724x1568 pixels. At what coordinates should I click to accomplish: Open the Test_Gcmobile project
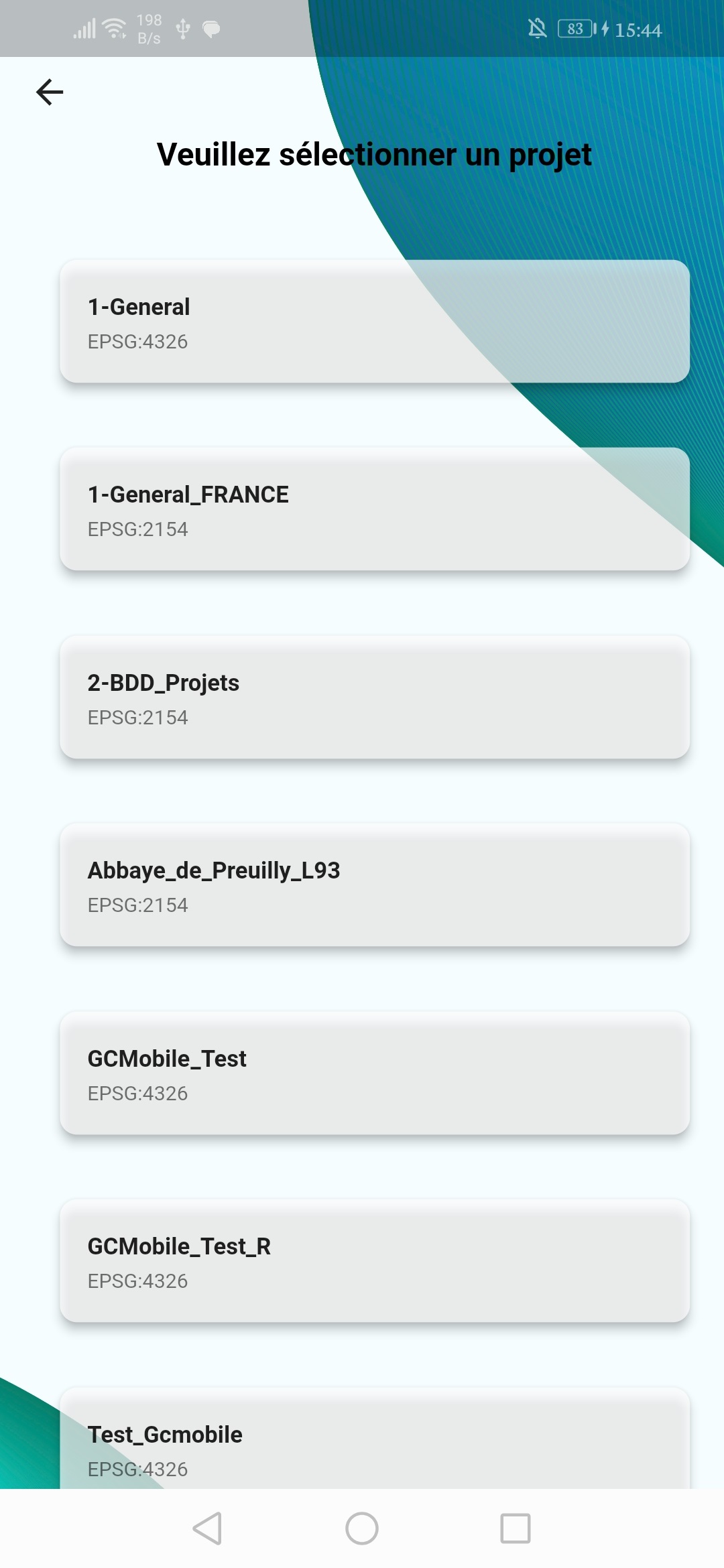pyautogui.click(x=375, y=1438)
